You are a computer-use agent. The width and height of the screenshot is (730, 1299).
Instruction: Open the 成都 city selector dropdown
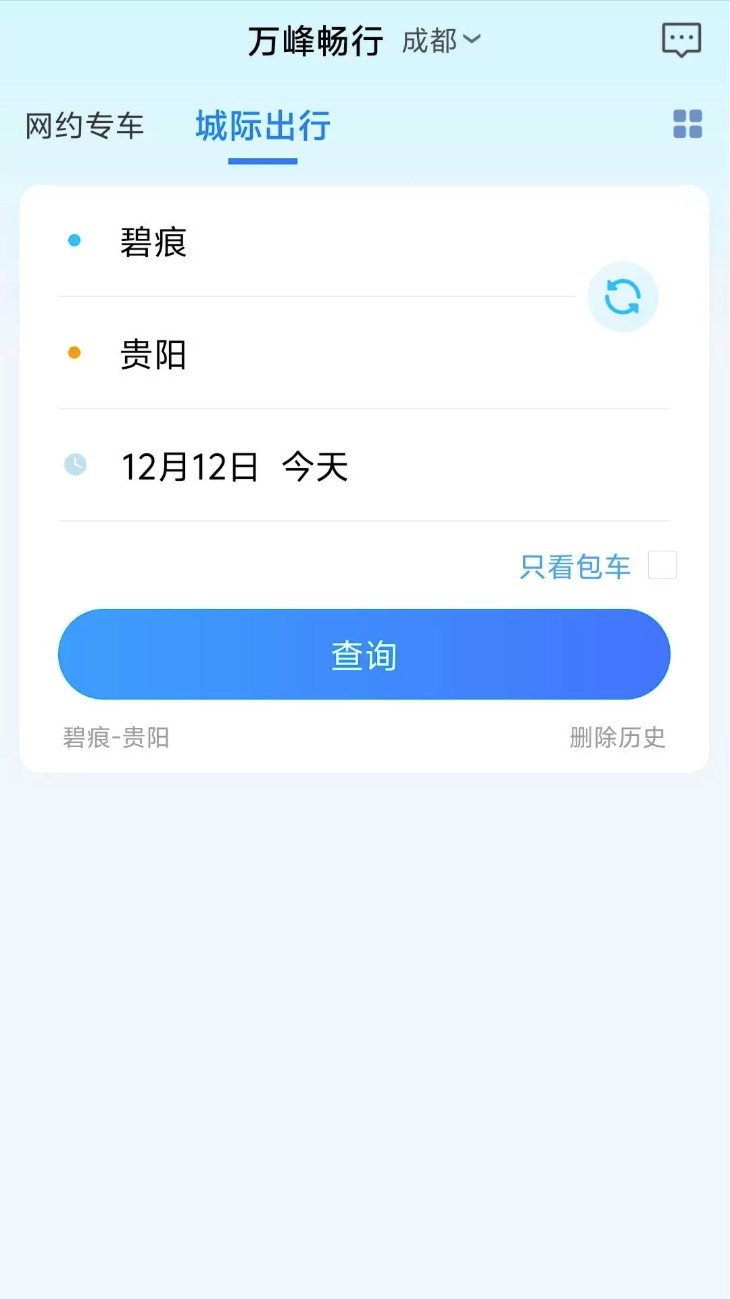[x=443, y=41]
